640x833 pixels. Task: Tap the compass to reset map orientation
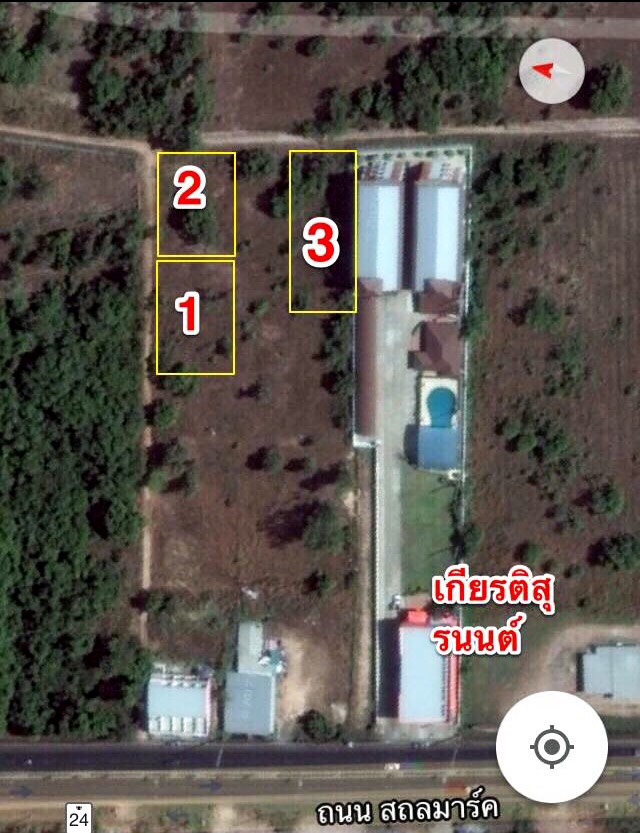pos(552,70)
